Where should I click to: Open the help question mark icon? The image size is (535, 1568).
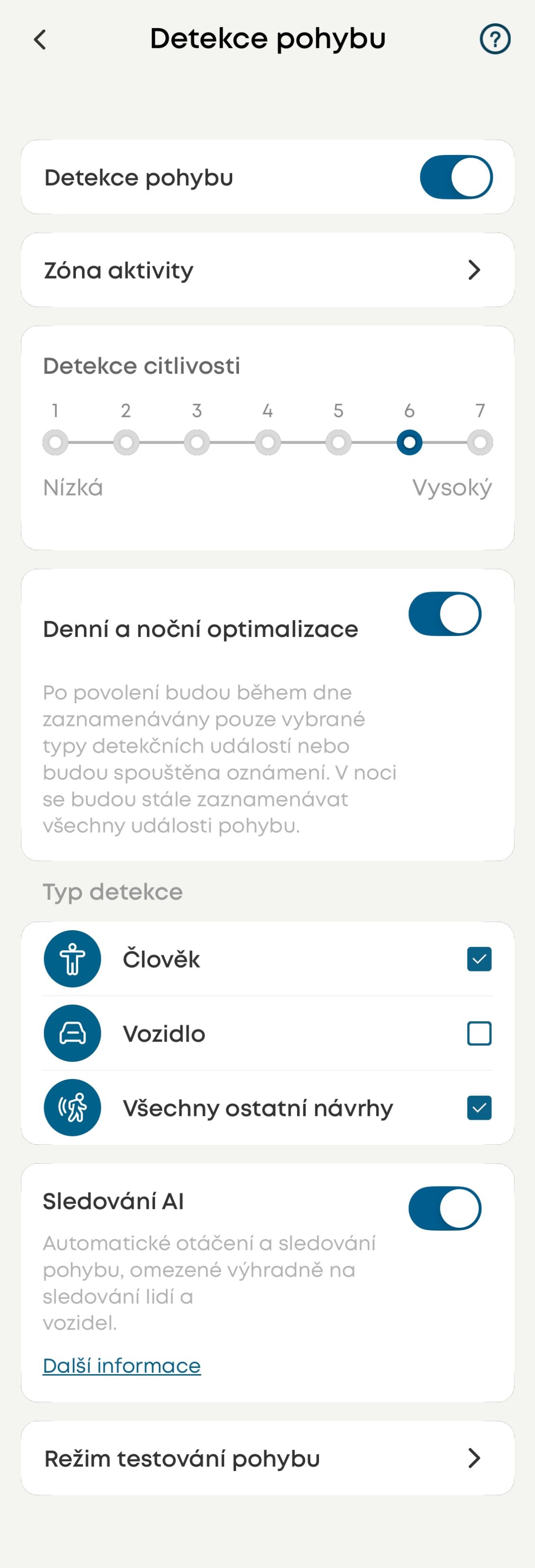point(495,39)
